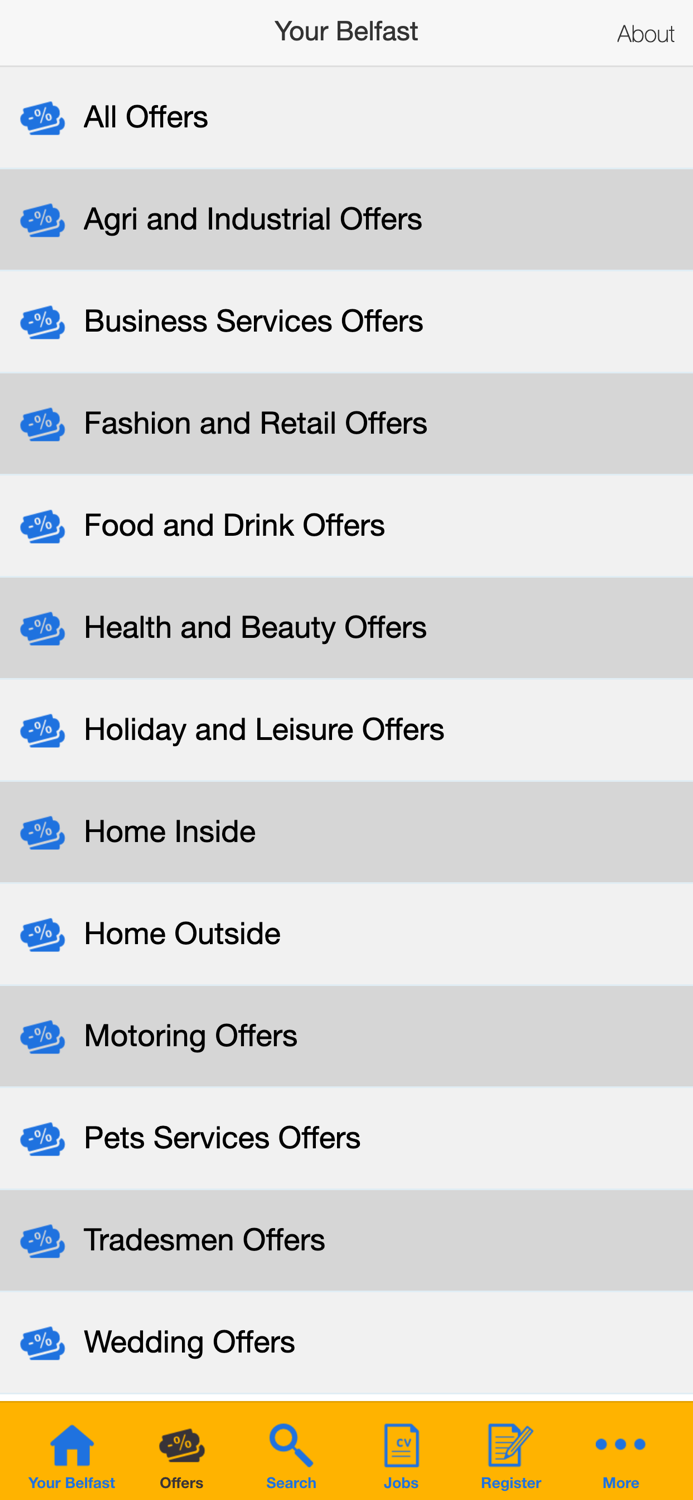Switch to the Your Belfast tab
Screen dimensions: 693x1500
[x=72, y=1455]
